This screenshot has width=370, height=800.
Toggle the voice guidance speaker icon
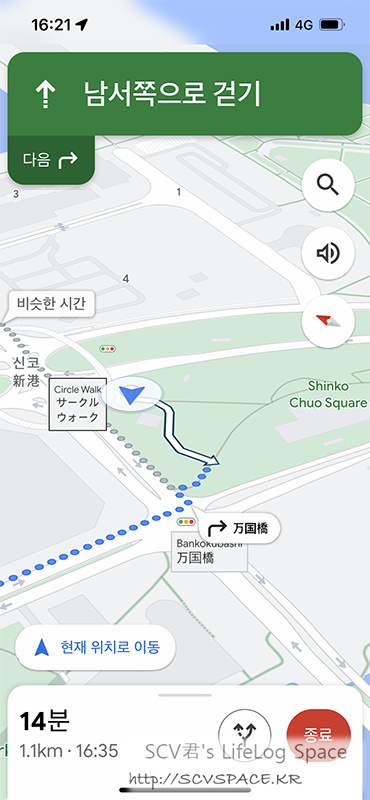(328, 253)
